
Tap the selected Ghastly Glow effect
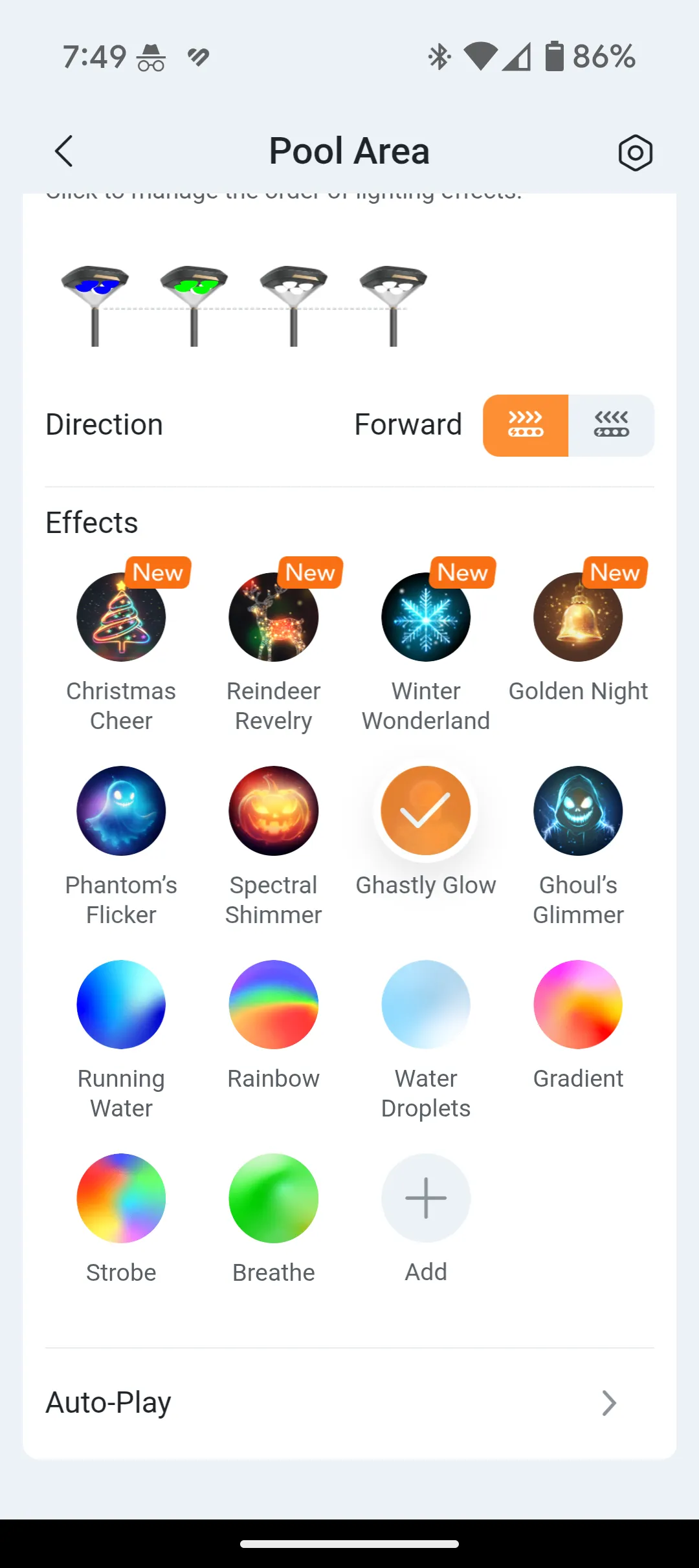pyautogui.click(x=426, y=811)
